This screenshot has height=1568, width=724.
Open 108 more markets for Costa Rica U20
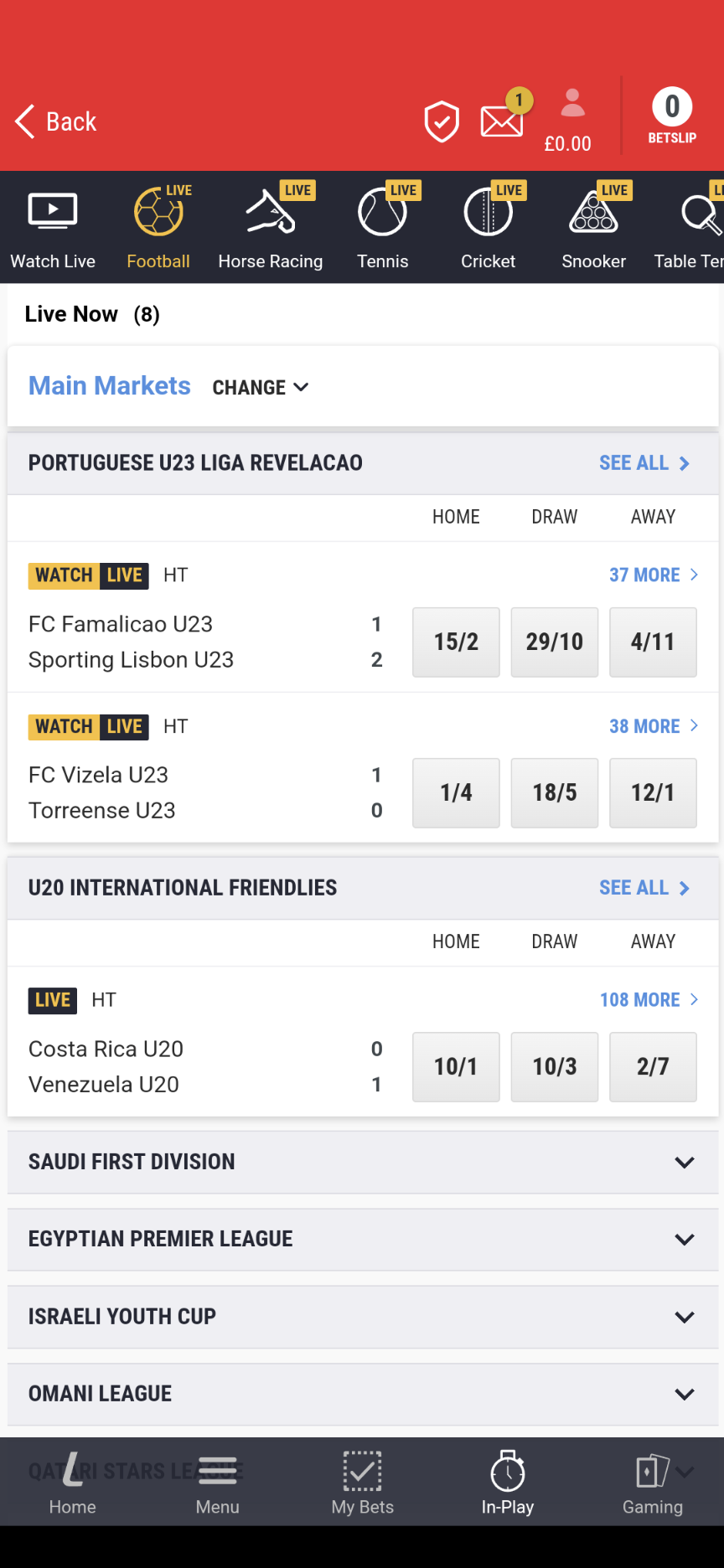click(649, 999)
